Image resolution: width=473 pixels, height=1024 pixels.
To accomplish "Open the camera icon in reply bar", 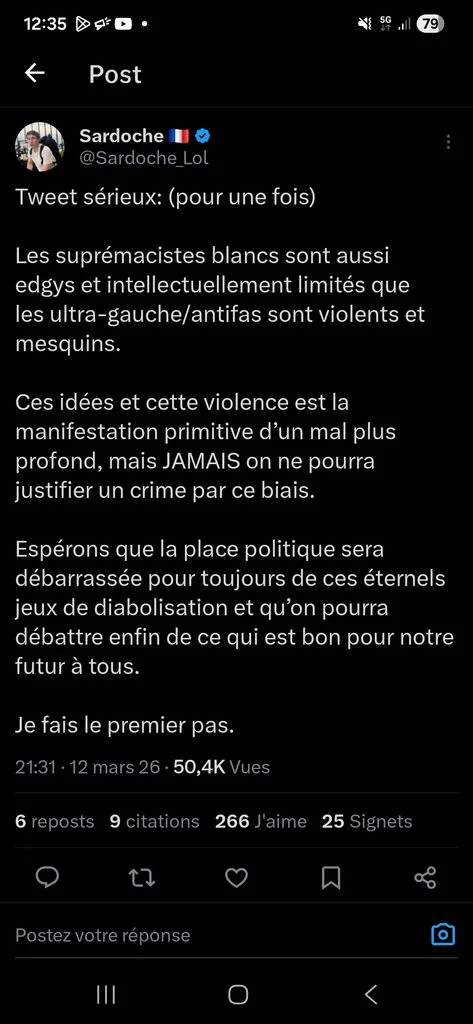I will point(443,935).
